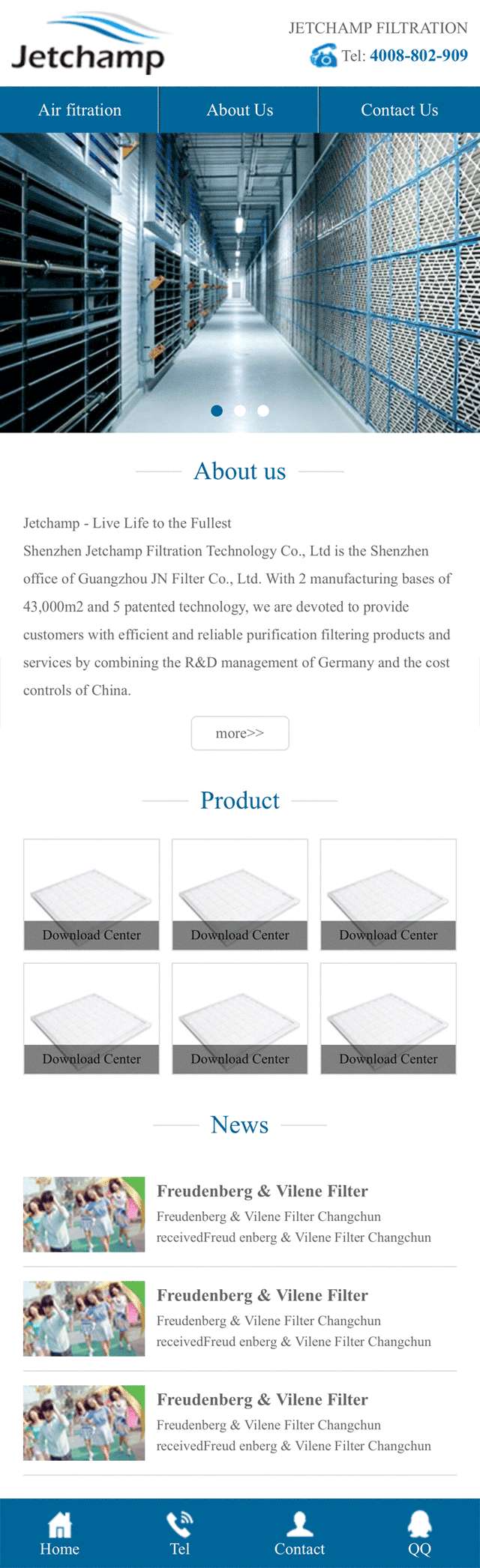This screenshot has height=1568, width=480.
Task: Open Contact in the bottom bar
Action: pyautogui.click(x=300, y=1534)
